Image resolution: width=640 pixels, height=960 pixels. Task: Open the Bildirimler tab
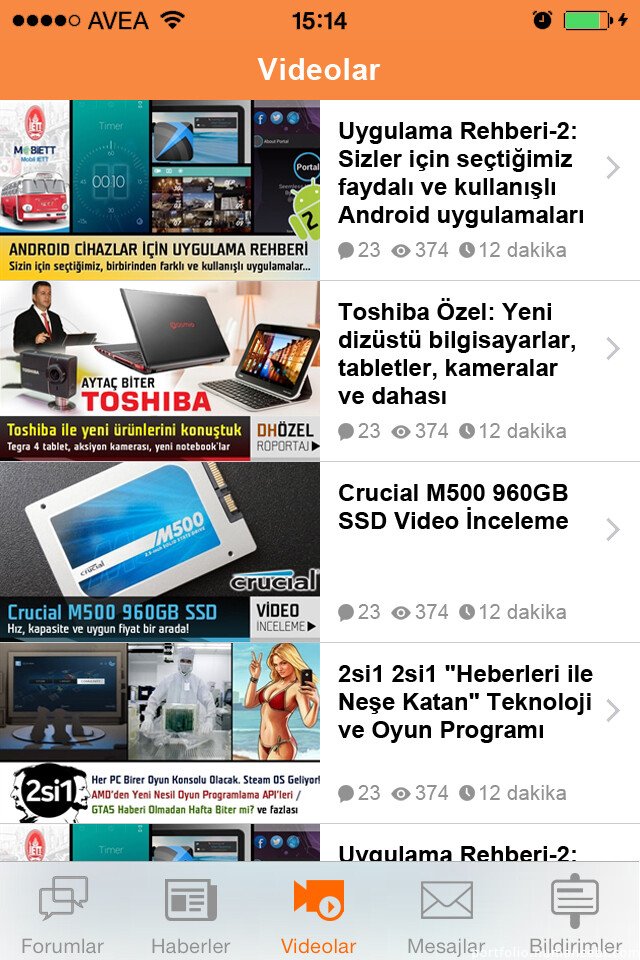coord(575,913)
